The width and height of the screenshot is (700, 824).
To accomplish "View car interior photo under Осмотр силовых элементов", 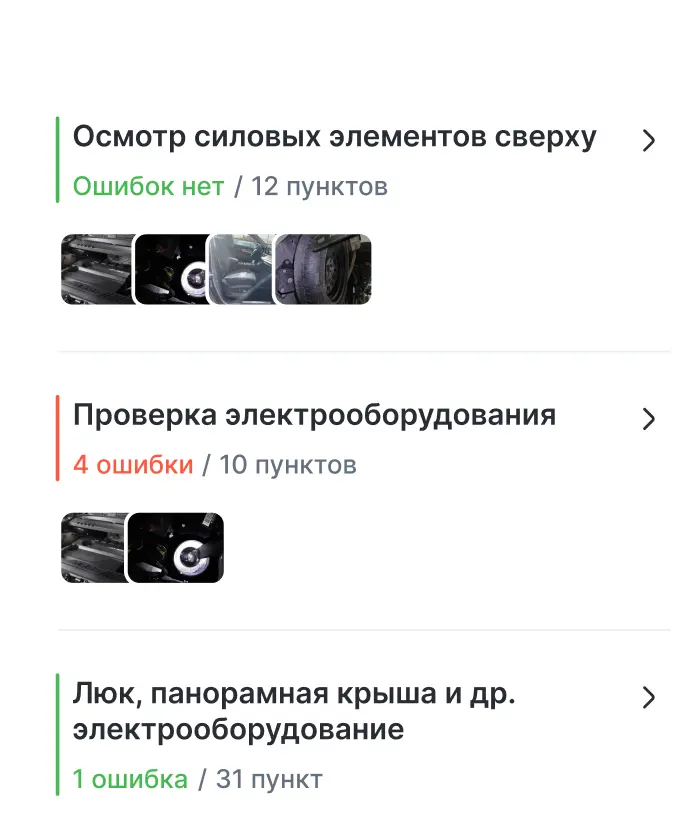I will coord(241,269).
